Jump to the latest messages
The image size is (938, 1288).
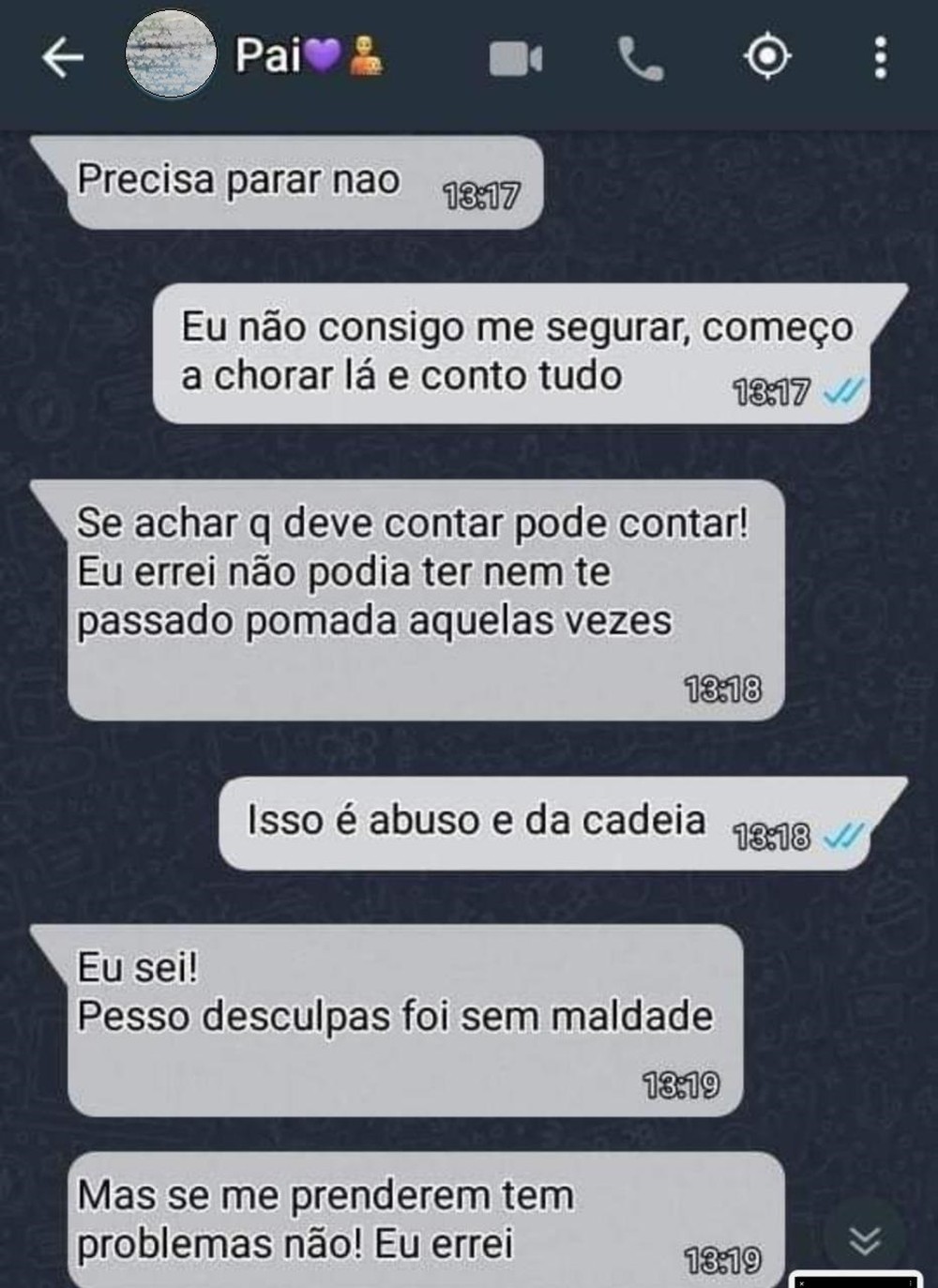(x=864, y=1240)
